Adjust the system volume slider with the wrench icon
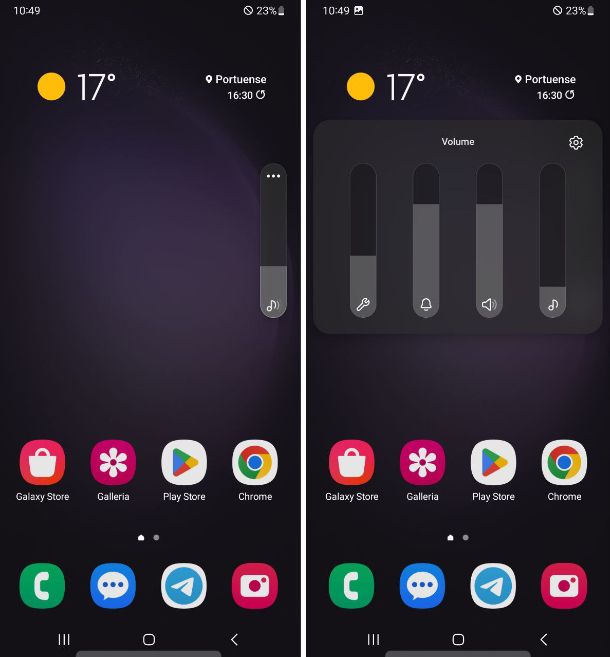The image size is (610, 657). (363, 241)
